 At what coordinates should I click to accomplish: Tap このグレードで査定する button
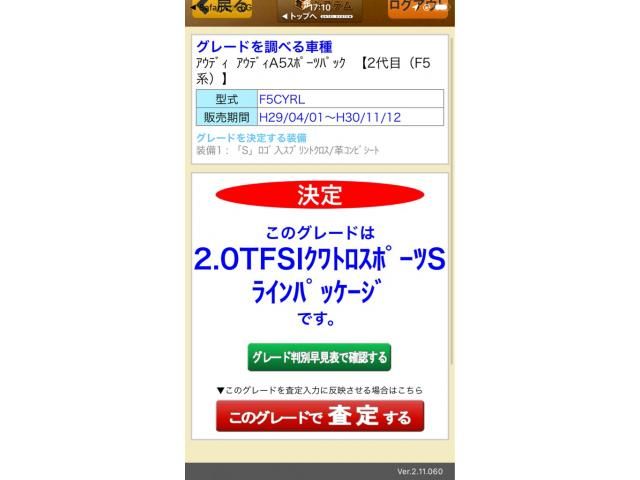pyautogui.click(x=320, y=416)
